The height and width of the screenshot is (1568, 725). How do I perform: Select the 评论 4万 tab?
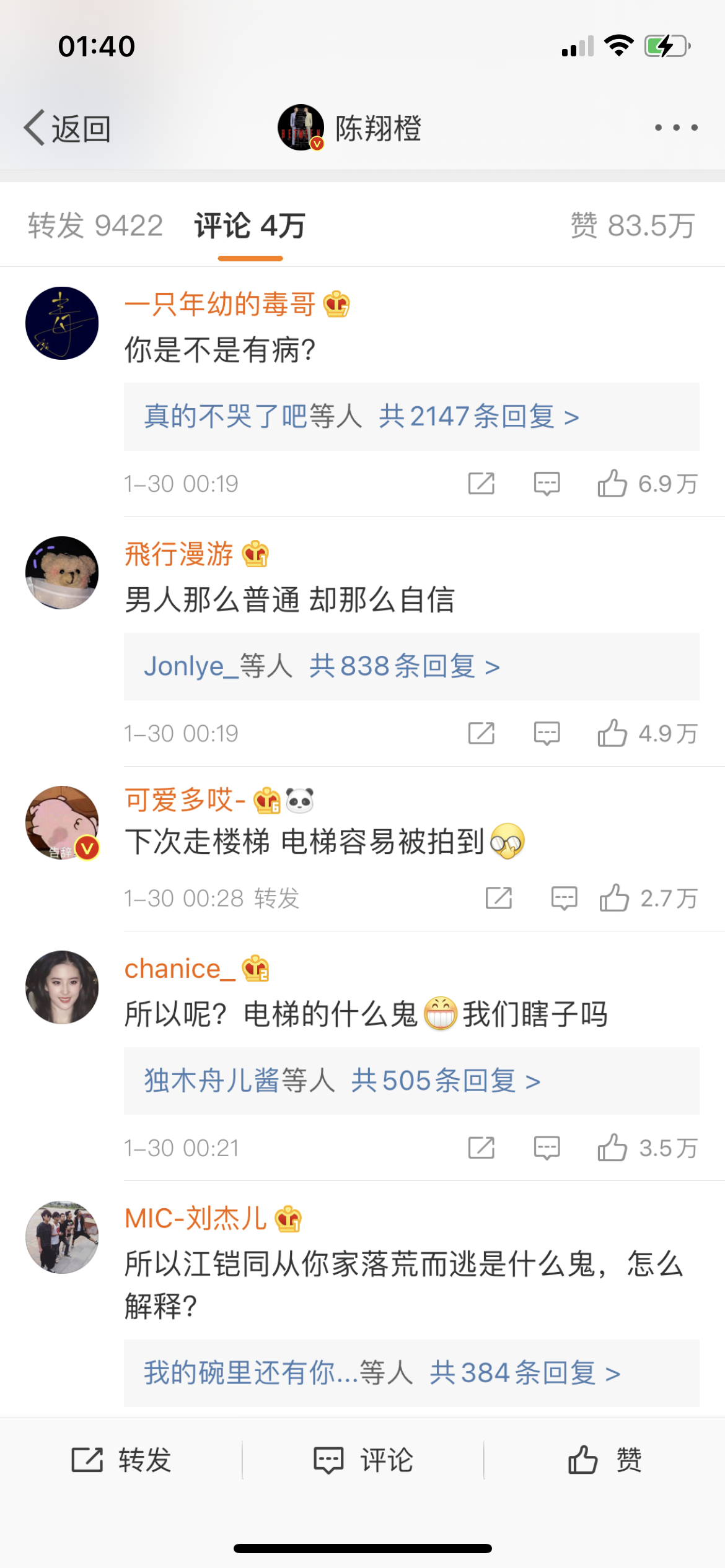click(250, 225)
